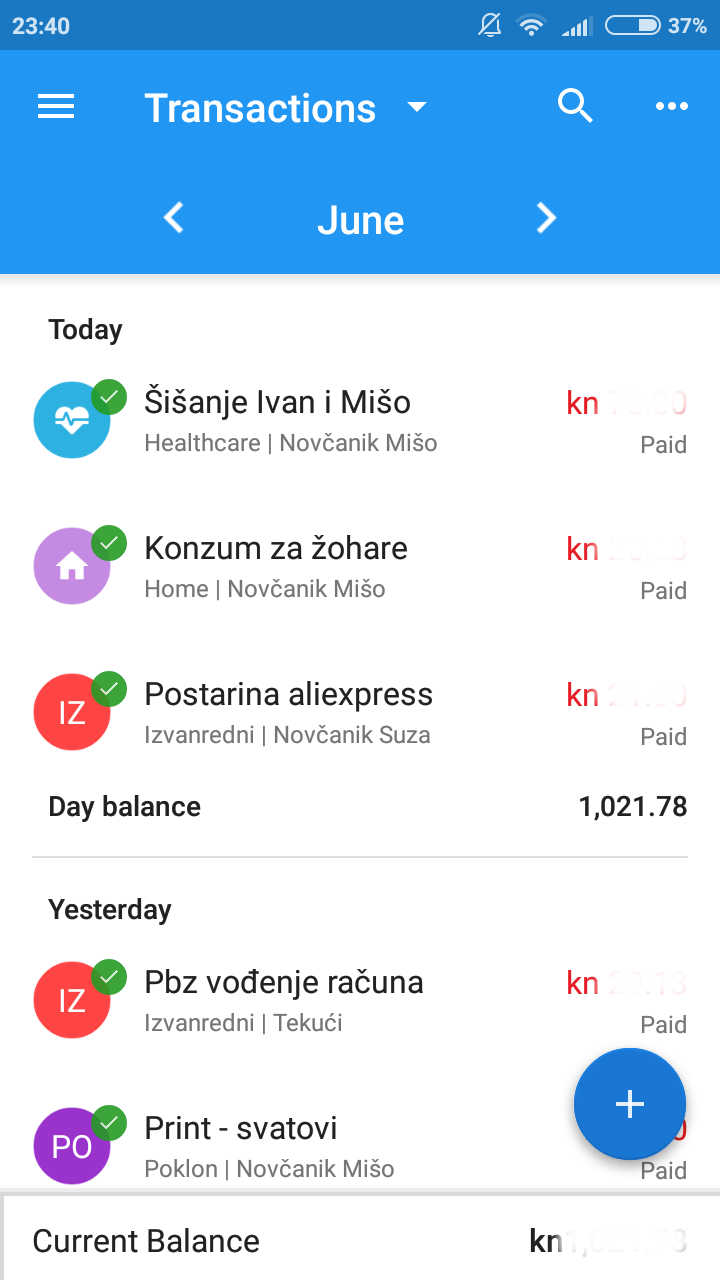Image resolution: width=720 pixels, height=1280 pixels.
Task: Add a new transaction
Action: point(629,1104)
